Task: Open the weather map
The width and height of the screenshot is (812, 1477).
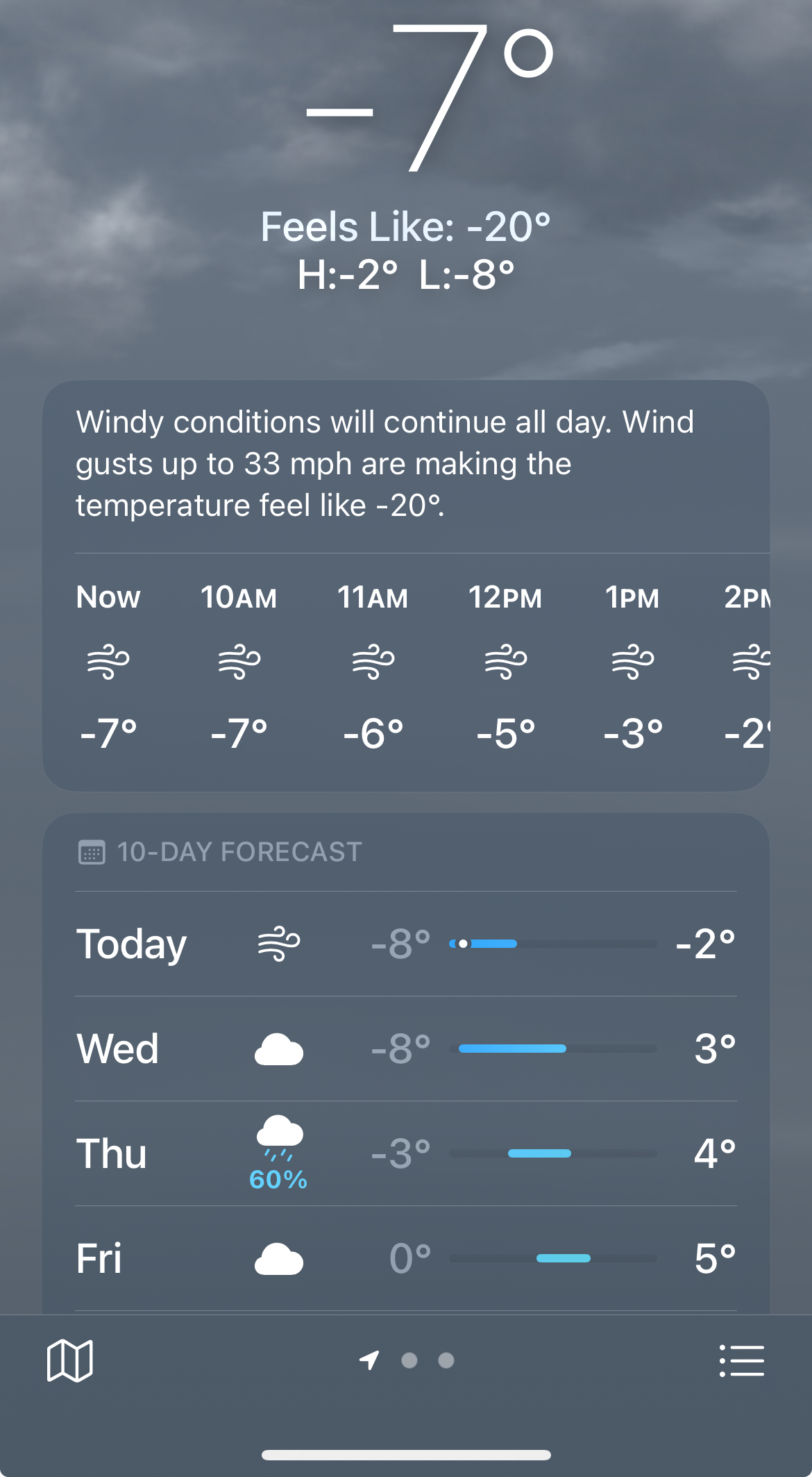Action: 69,1360
